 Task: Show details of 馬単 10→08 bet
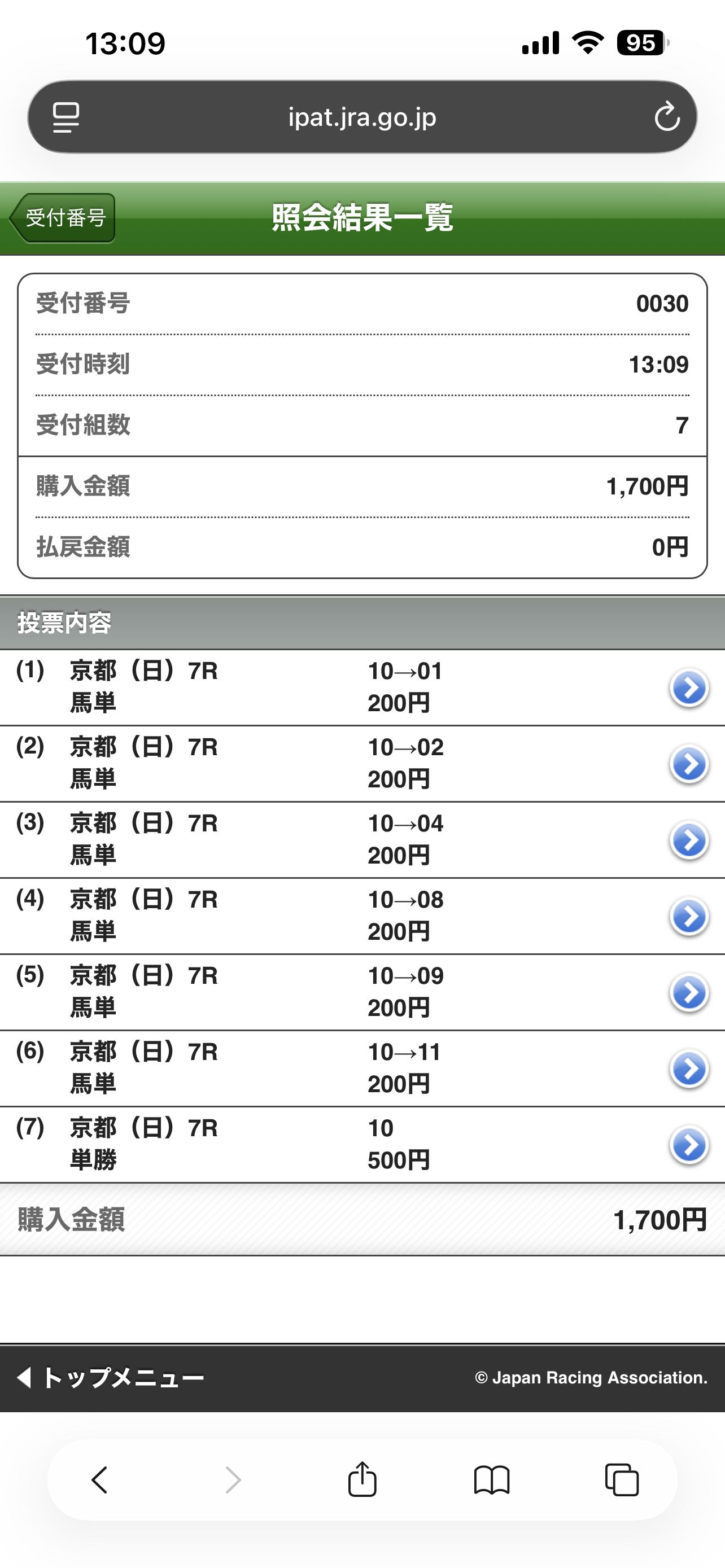point(688,916)
